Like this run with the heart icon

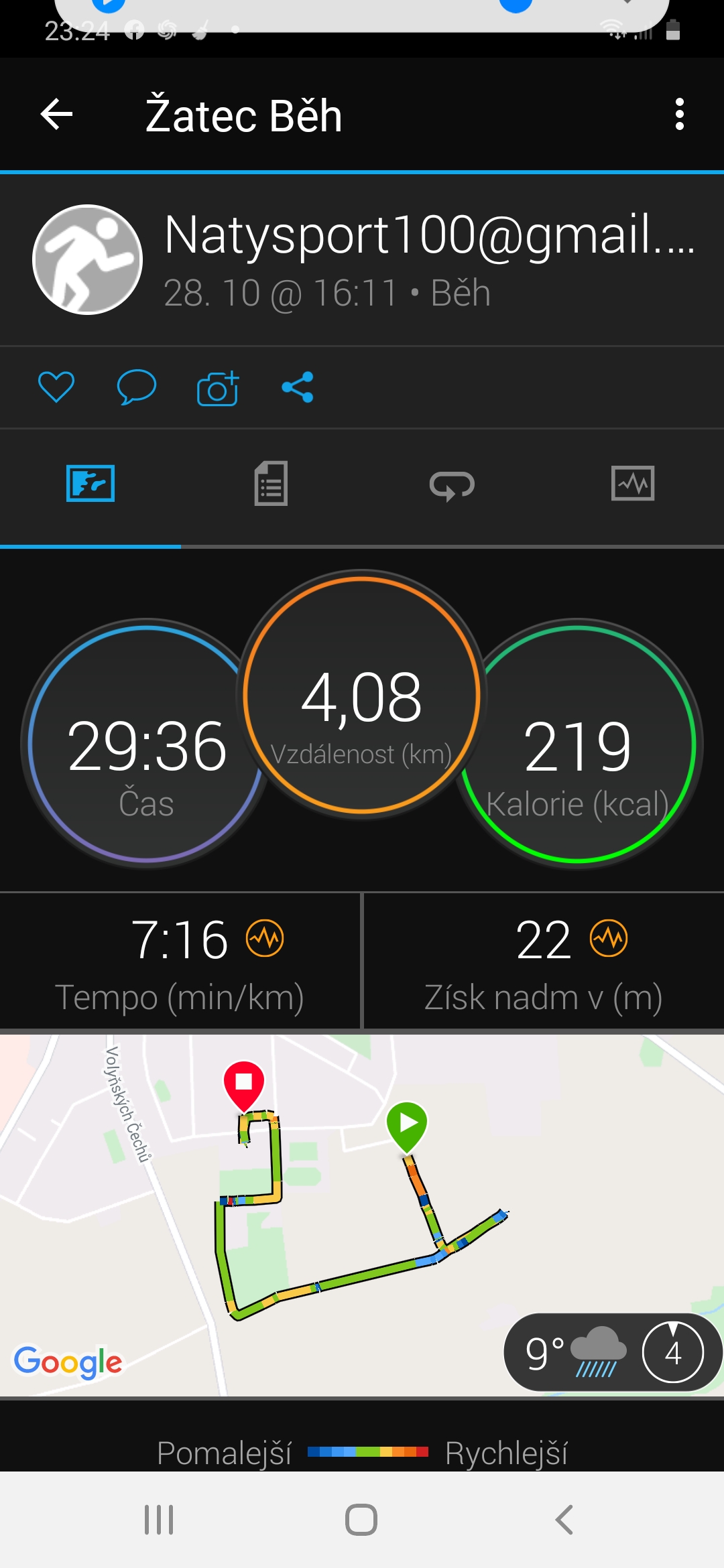pyautogui.click(x=56, y=387)
